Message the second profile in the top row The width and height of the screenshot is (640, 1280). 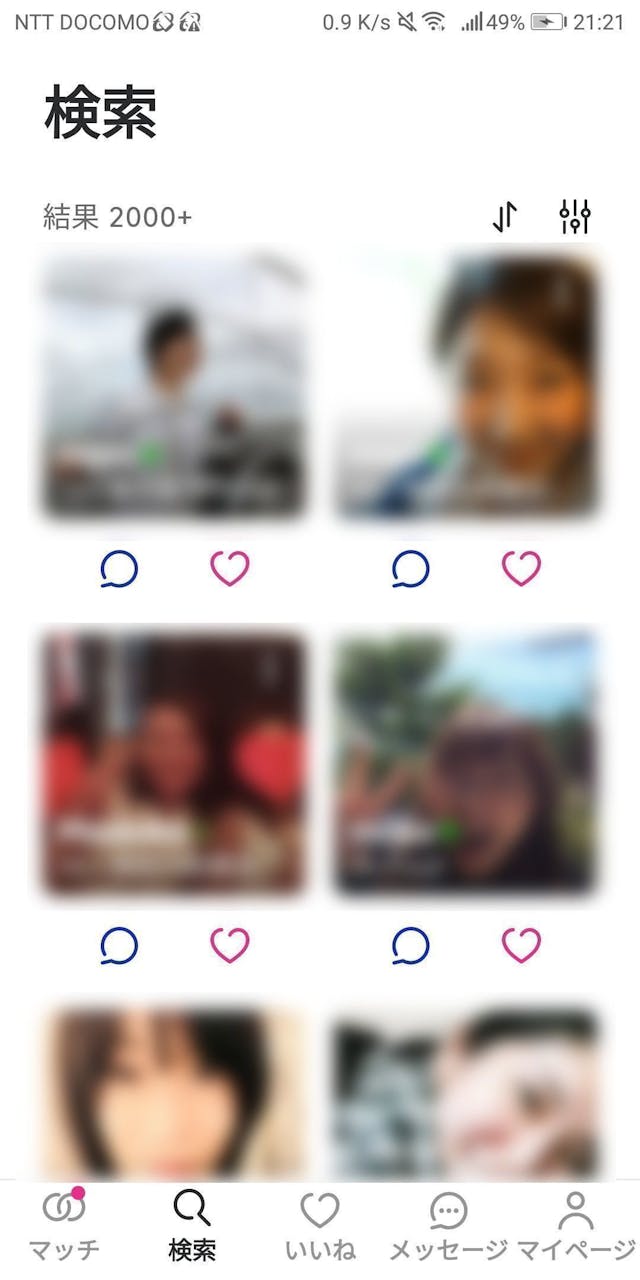(x=410, y=569)
